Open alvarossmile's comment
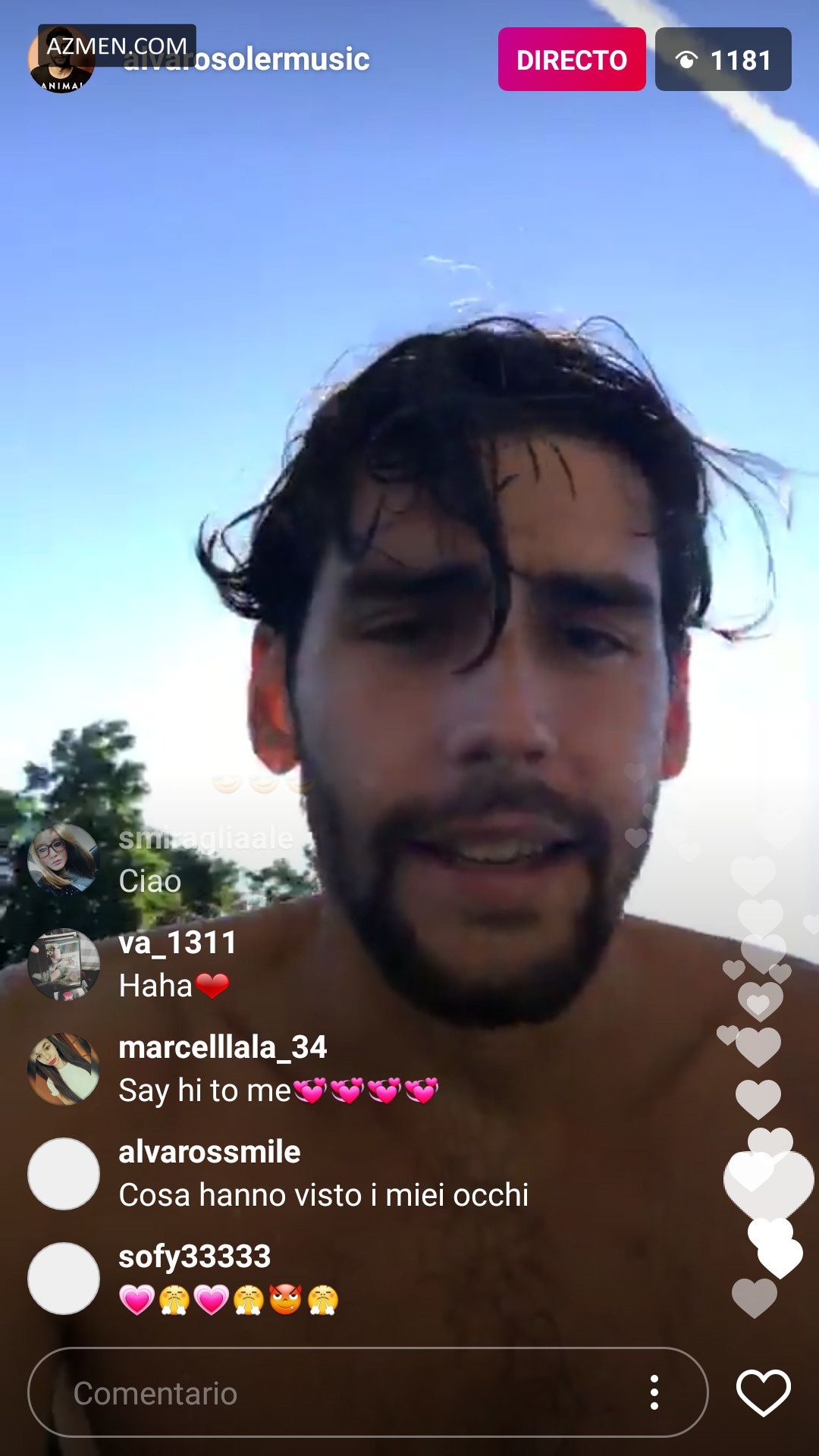 click(322, 1174)
